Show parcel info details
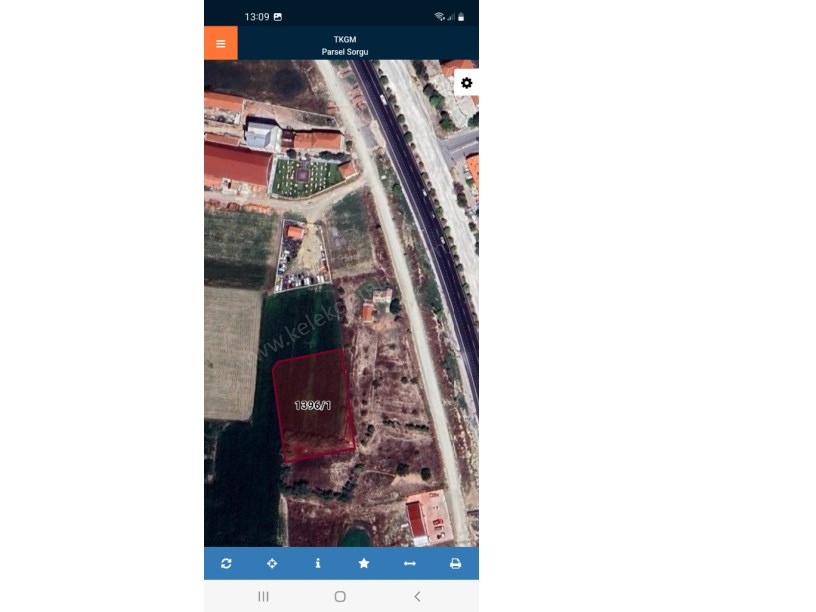This screenshot has height=612, width=816. (318, 564)
